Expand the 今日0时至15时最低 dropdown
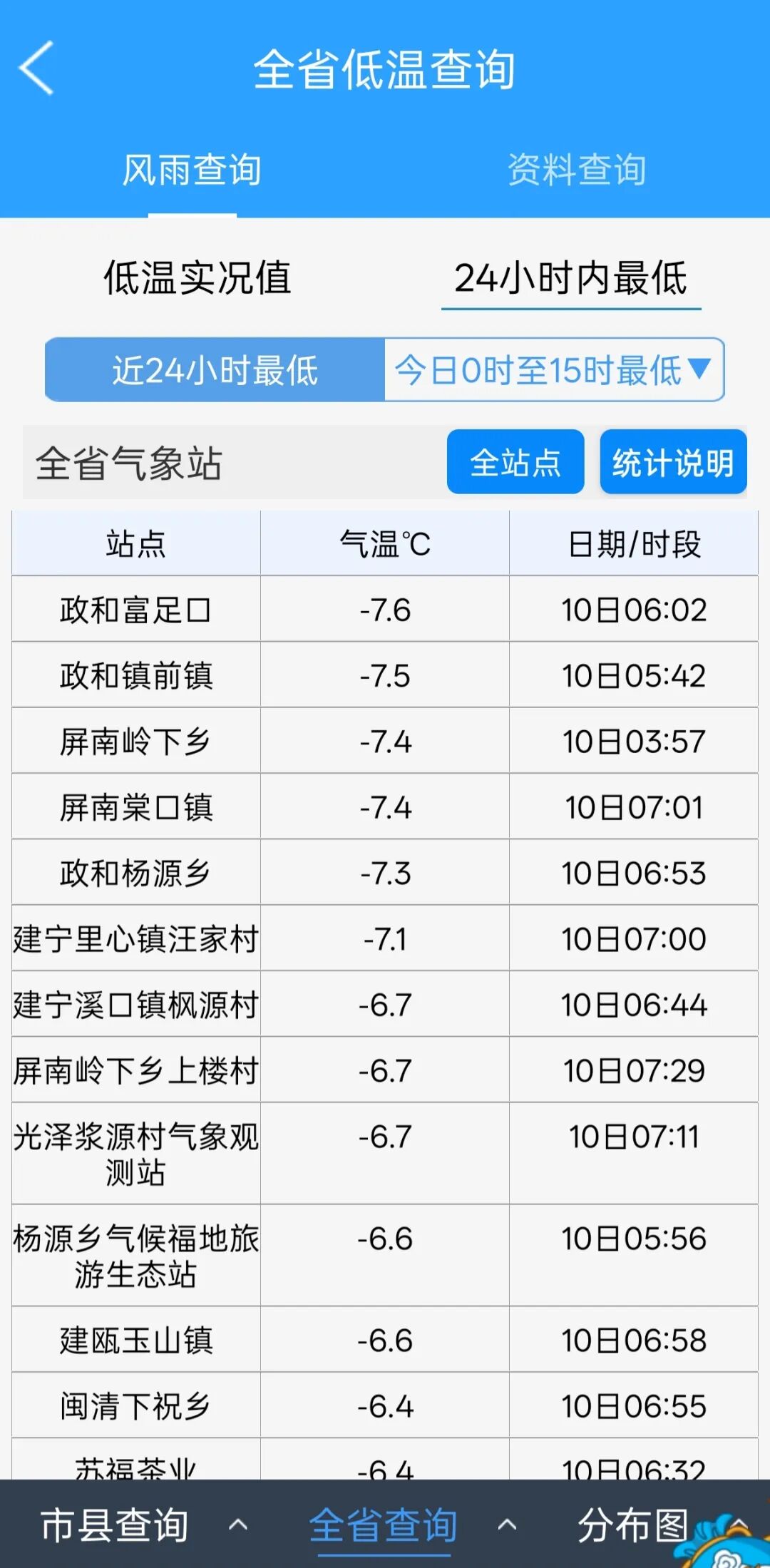The image size is (770, 1568). point(554,370)
